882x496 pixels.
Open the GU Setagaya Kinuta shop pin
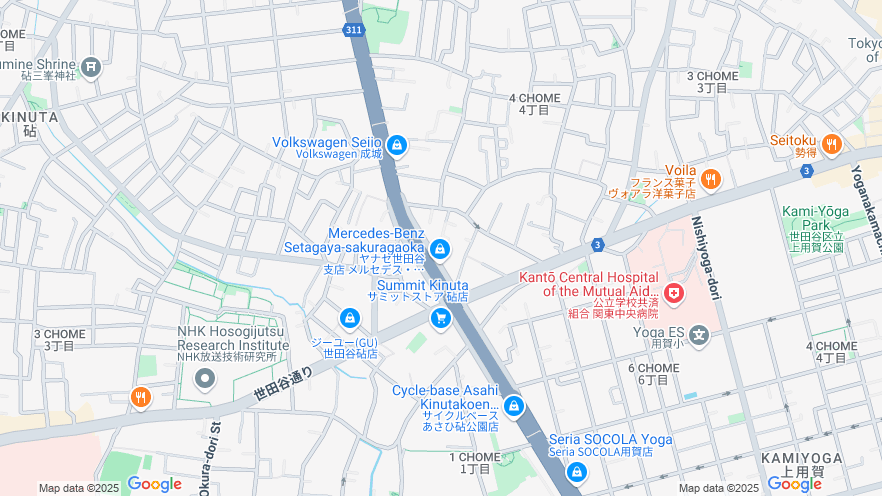349,319
